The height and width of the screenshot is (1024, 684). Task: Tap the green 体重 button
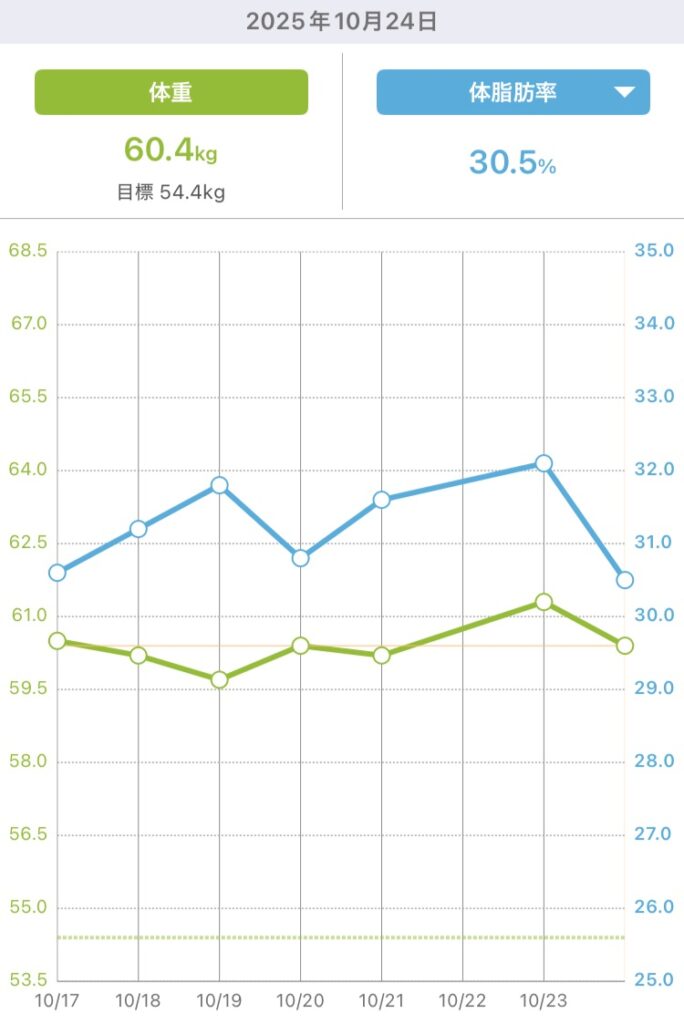[171, 93]
